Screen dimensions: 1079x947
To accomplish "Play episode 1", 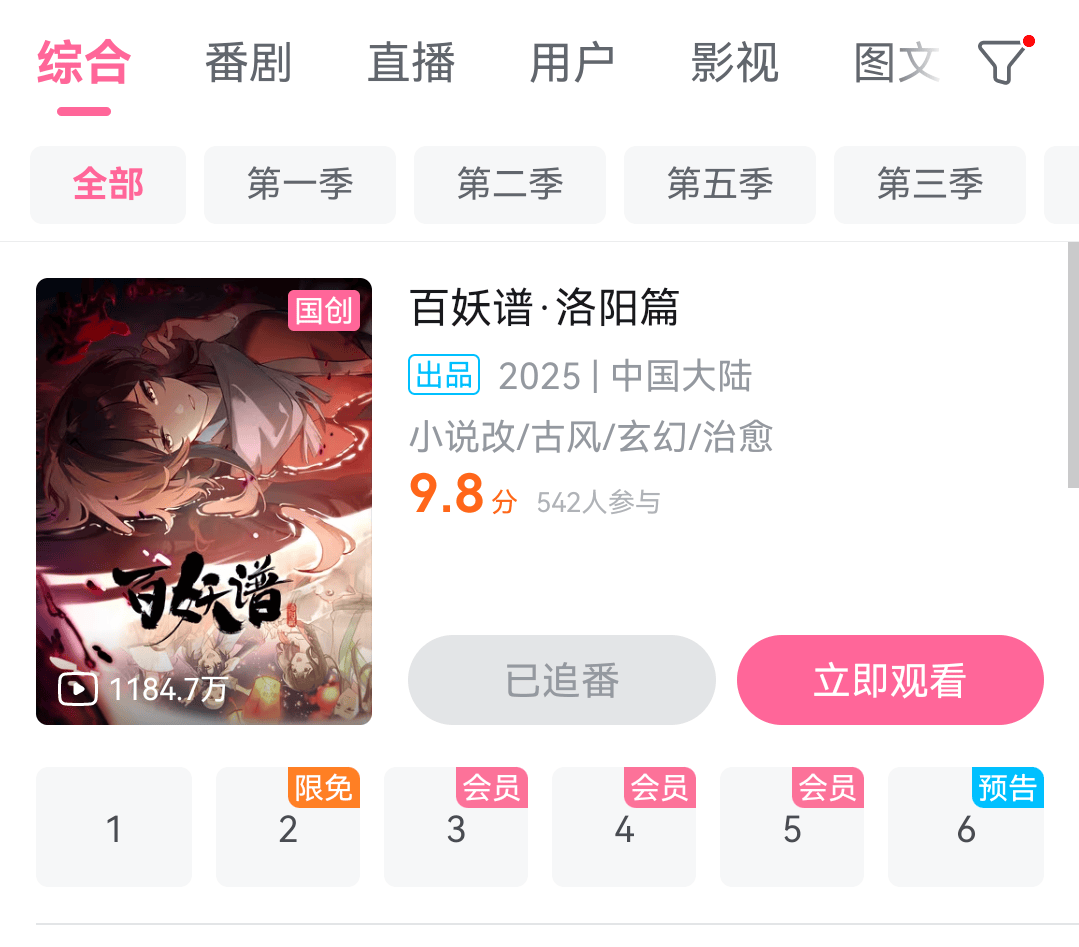I will click(114, 828).
